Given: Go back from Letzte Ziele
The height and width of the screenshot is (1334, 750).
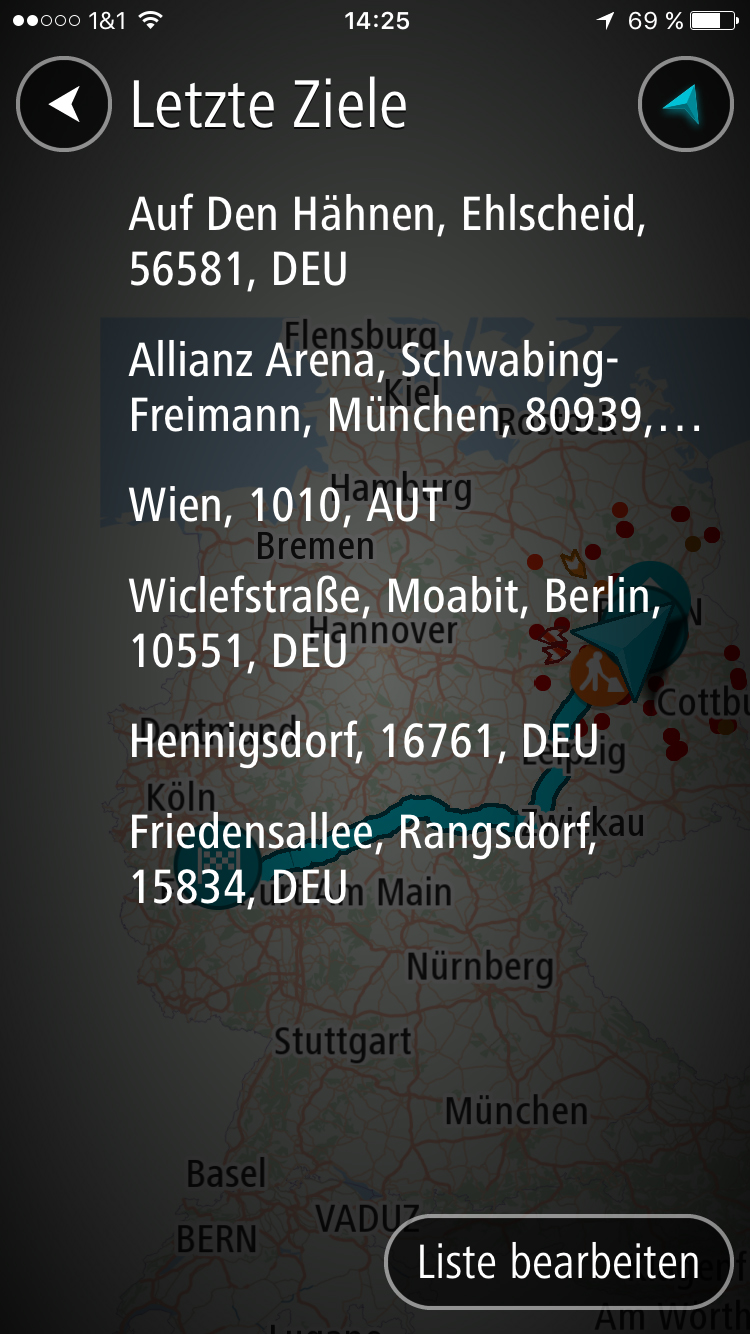Looking at the screenshot, I should pos(64,105).
